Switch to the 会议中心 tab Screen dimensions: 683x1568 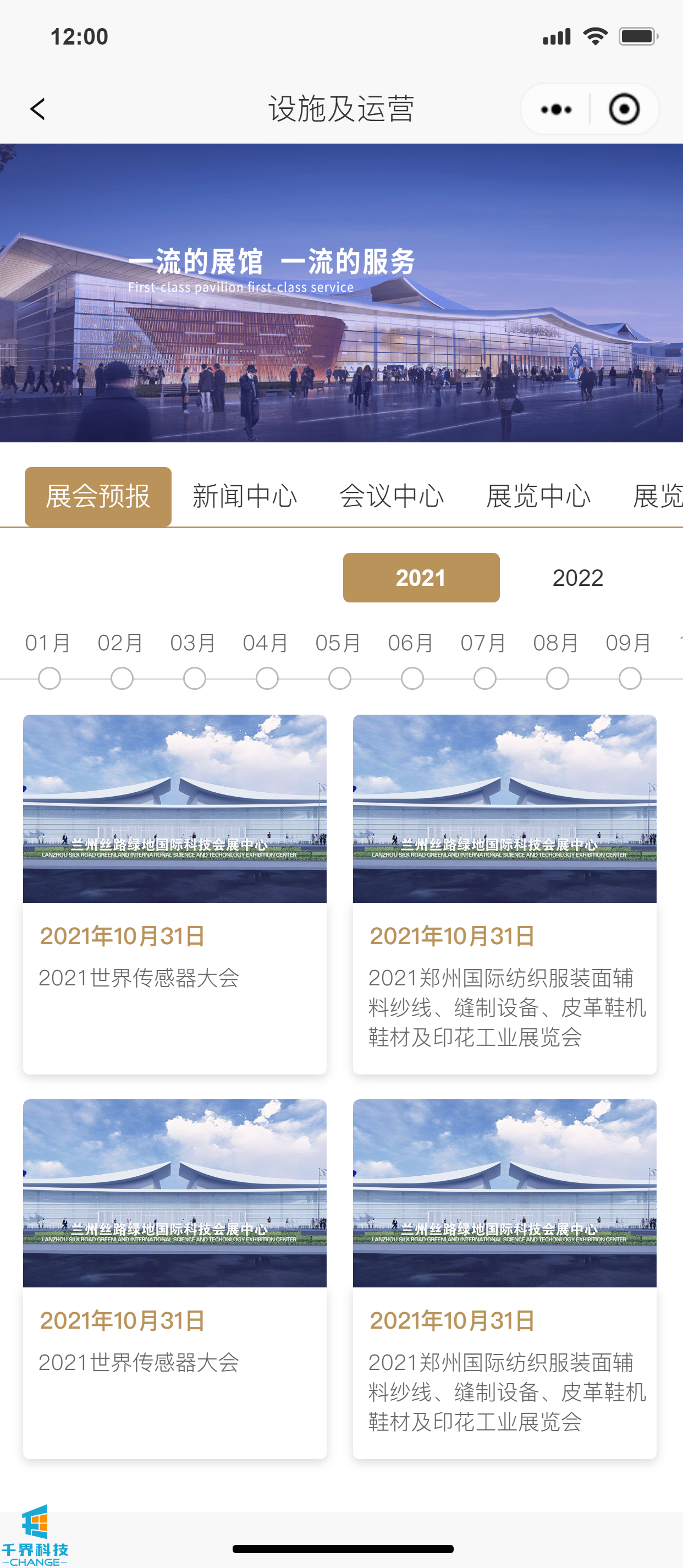(x=391, y=496)
